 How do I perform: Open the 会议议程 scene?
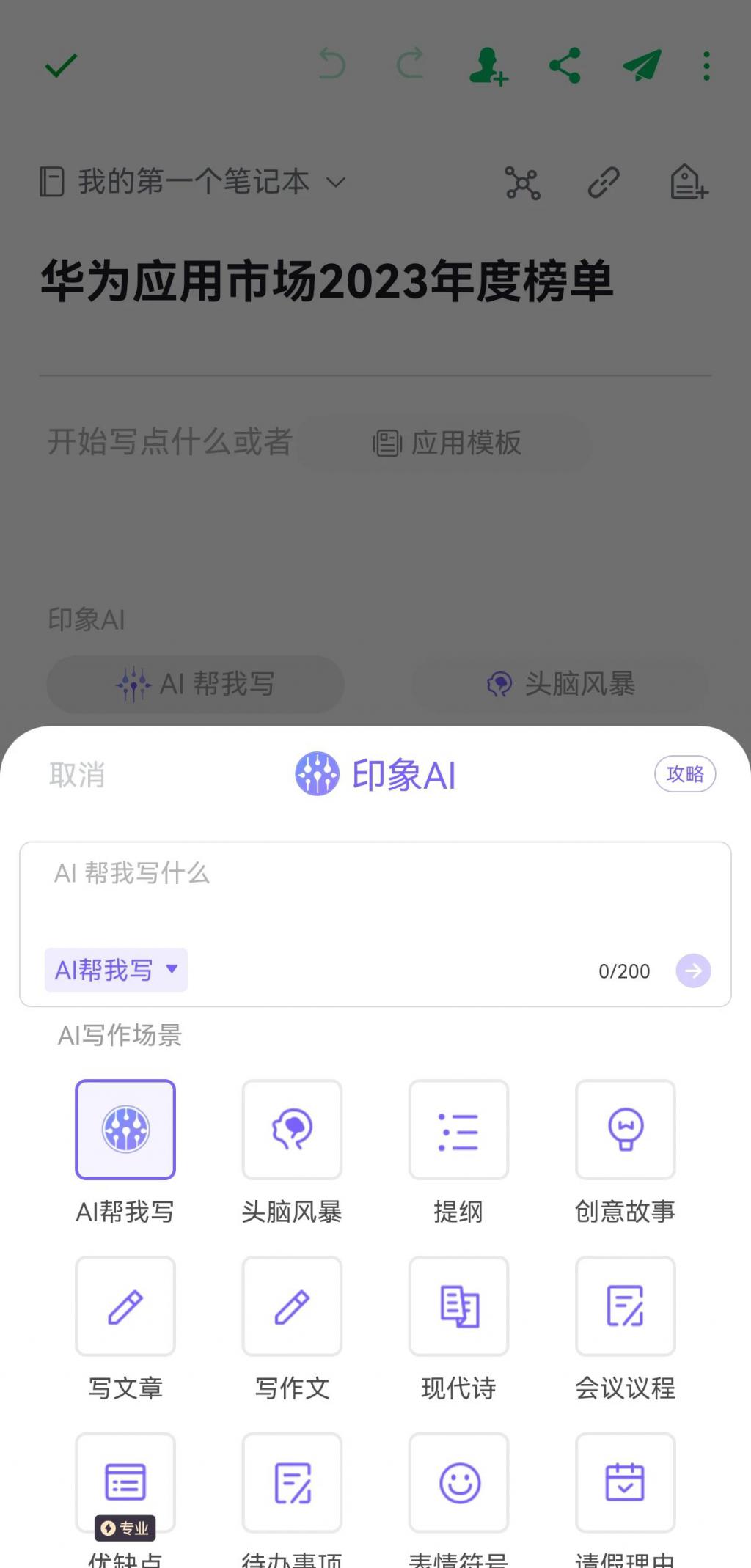[625, 1306]
